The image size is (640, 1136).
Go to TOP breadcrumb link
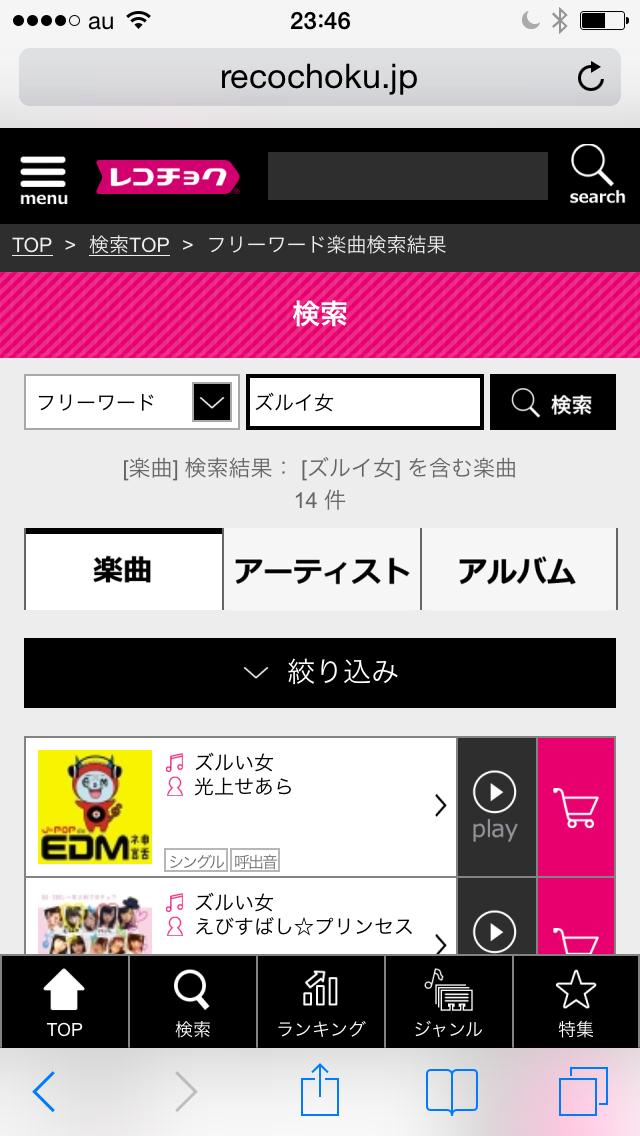(32, 245)
